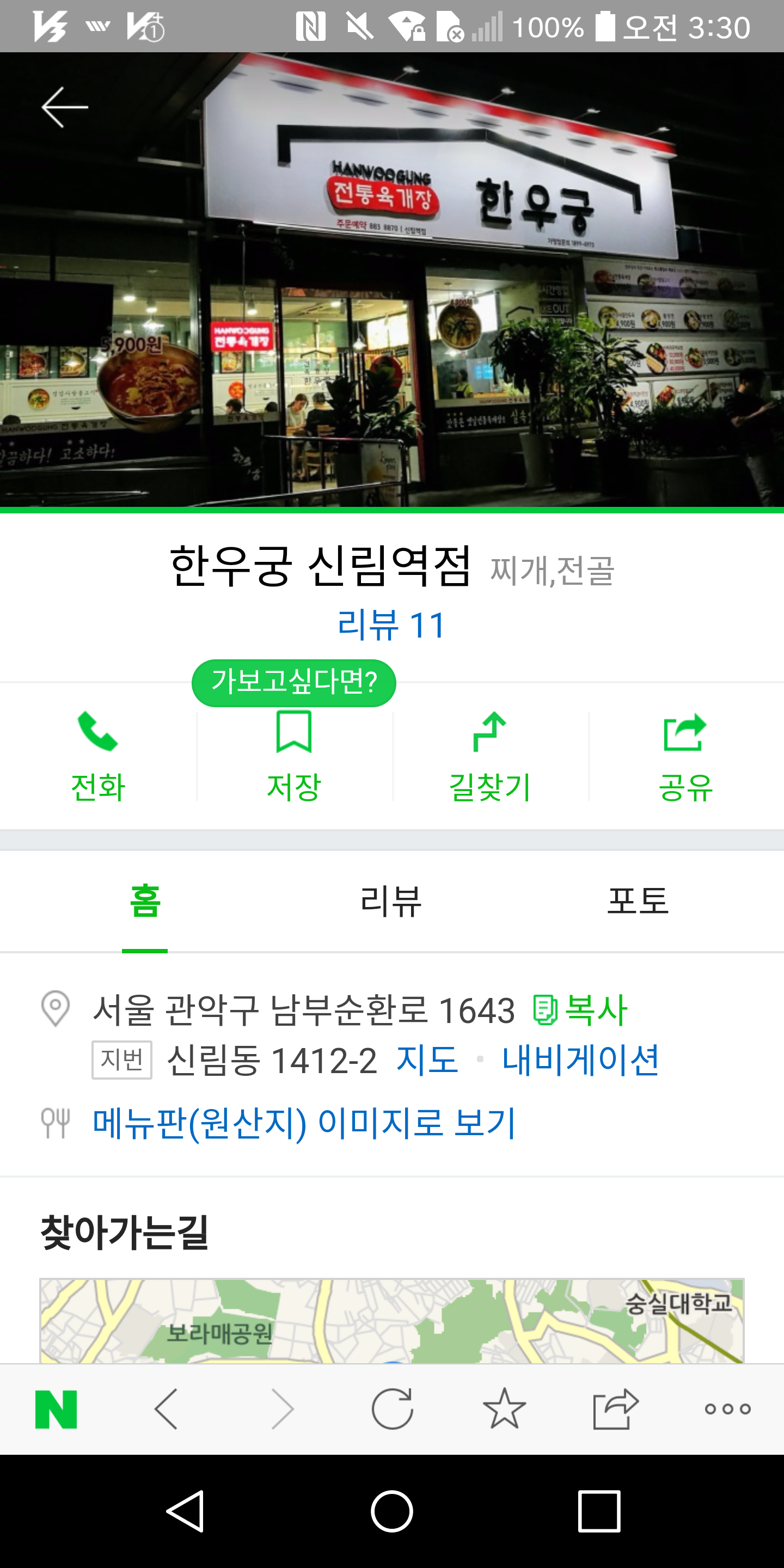This screenshot has width=784, height=1568.
Task: View 메뉴판(원산지) 이미지로 보기
Action: 304,1123
